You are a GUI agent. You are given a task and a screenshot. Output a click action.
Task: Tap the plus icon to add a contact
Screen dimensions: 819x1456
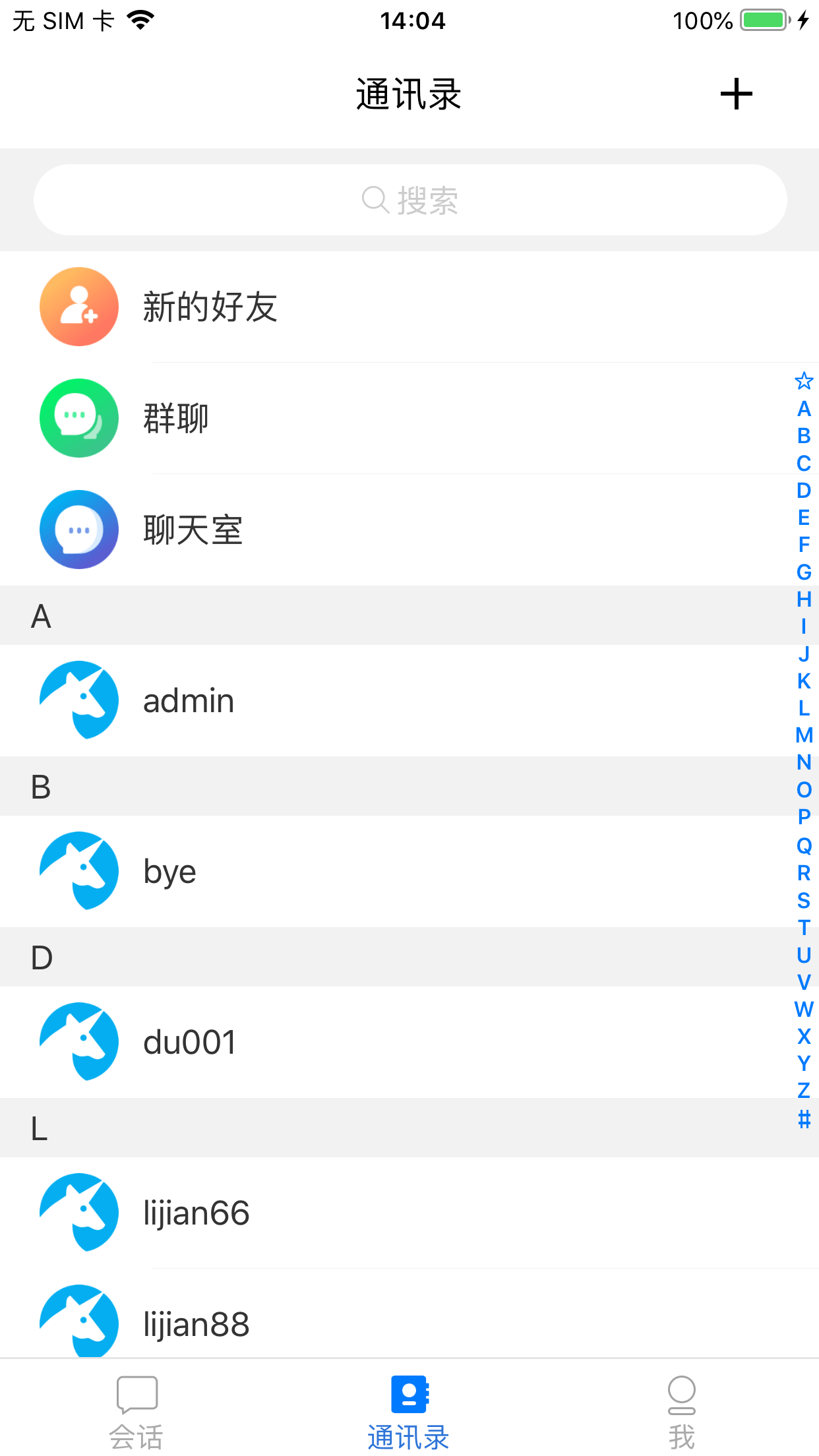[737, 94]
